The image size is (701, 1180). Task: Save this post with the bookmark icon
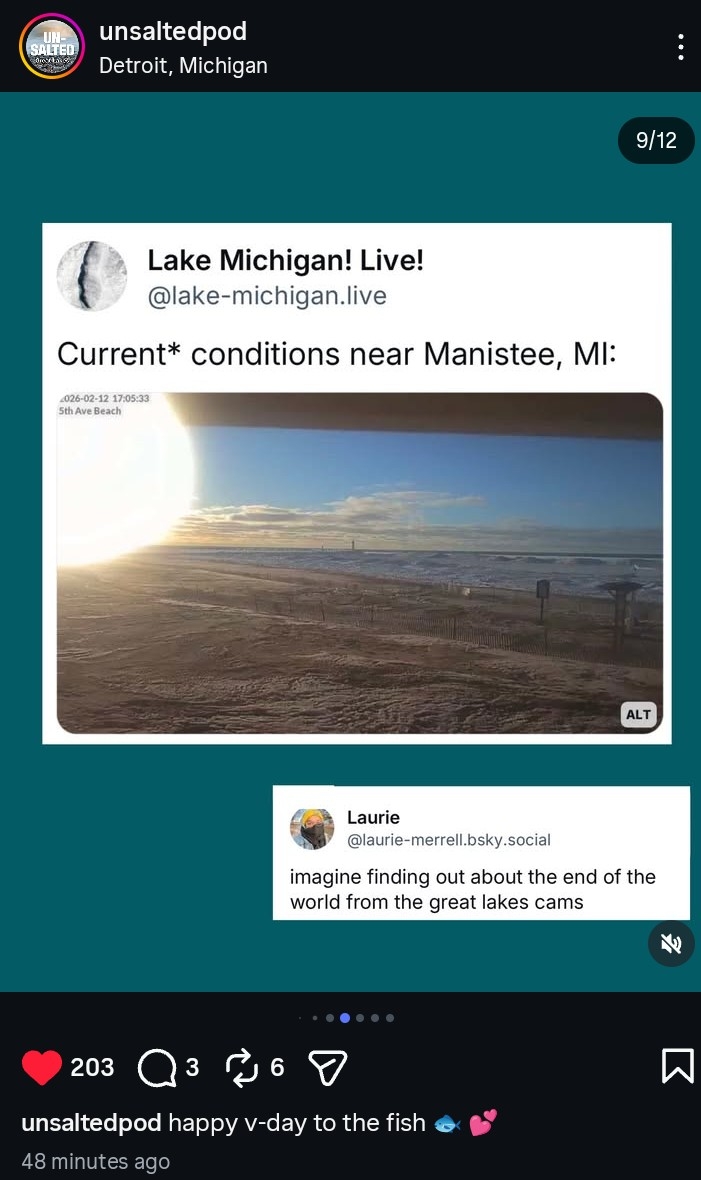point(677,1066)
